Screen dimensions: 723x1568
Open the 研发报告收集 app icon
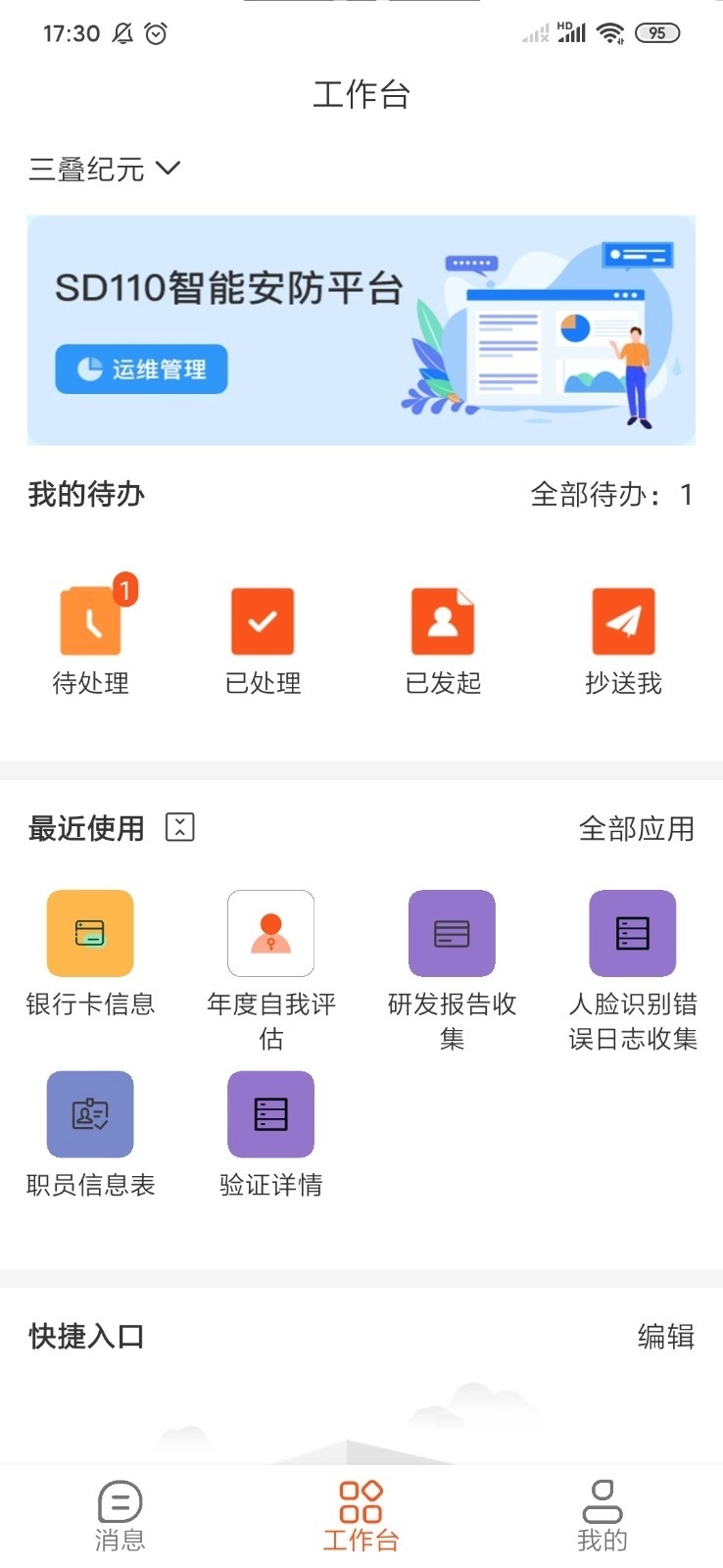pyautogui.click(x=451, y=933)
